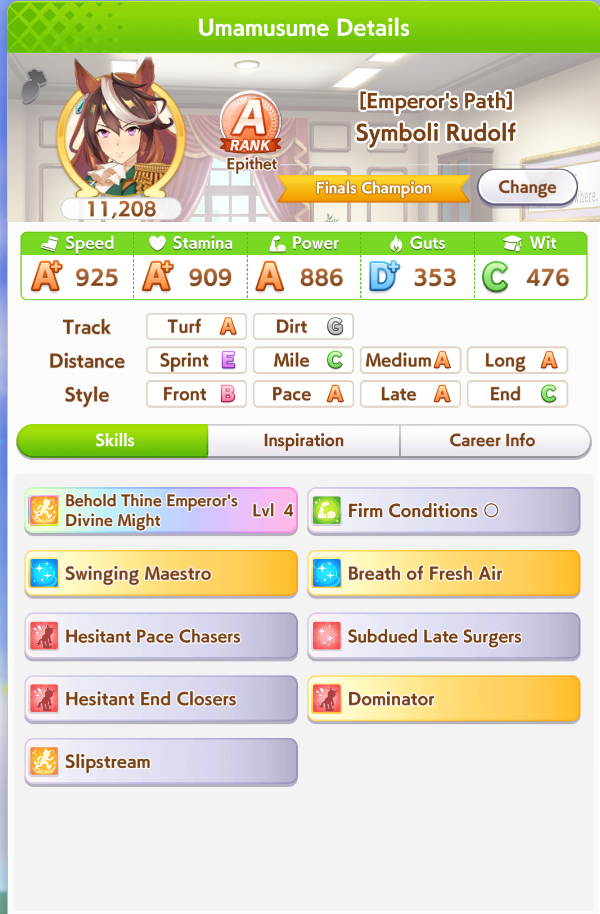Switch to the Inspiration tab
The image size is (600, 914).
[304, 441]
